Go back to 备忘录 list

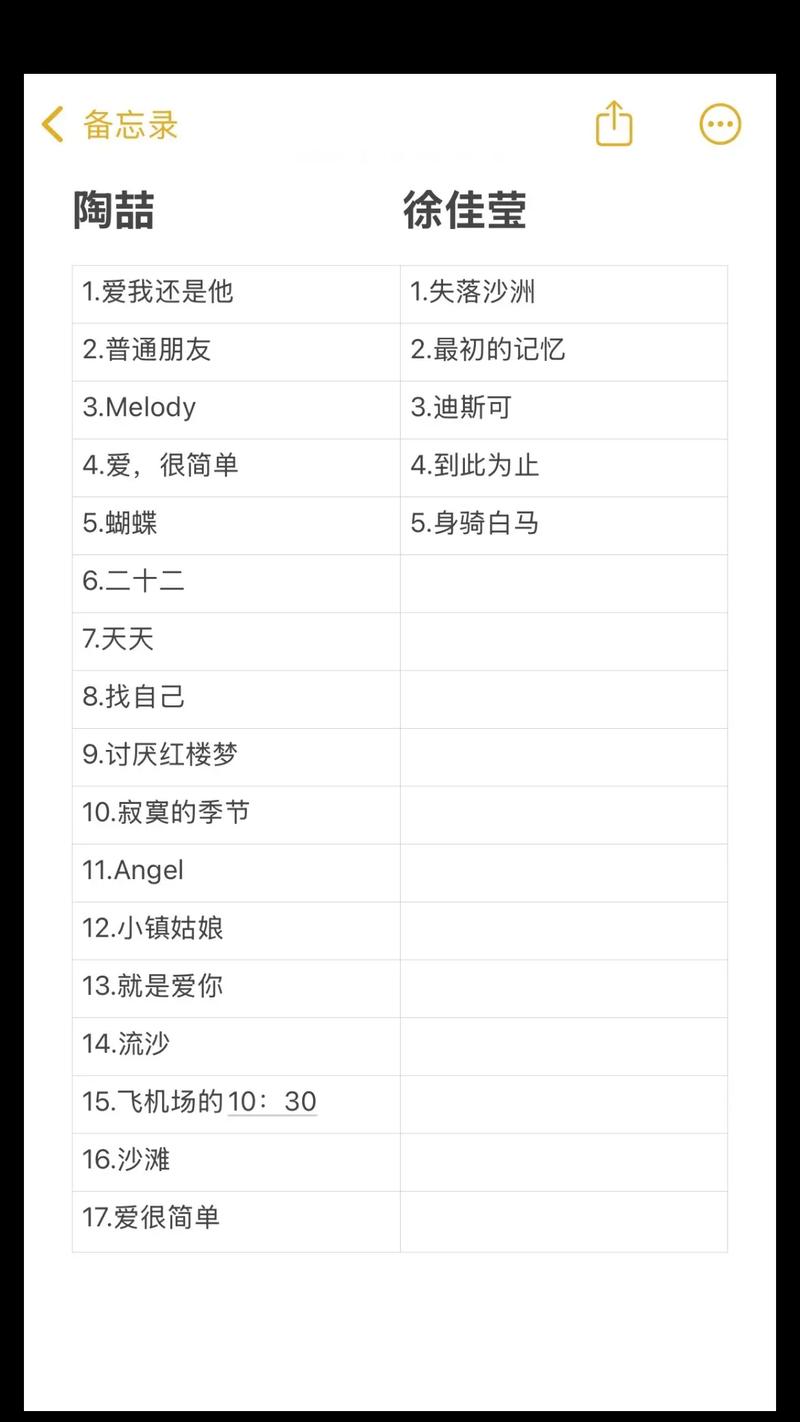108,126
